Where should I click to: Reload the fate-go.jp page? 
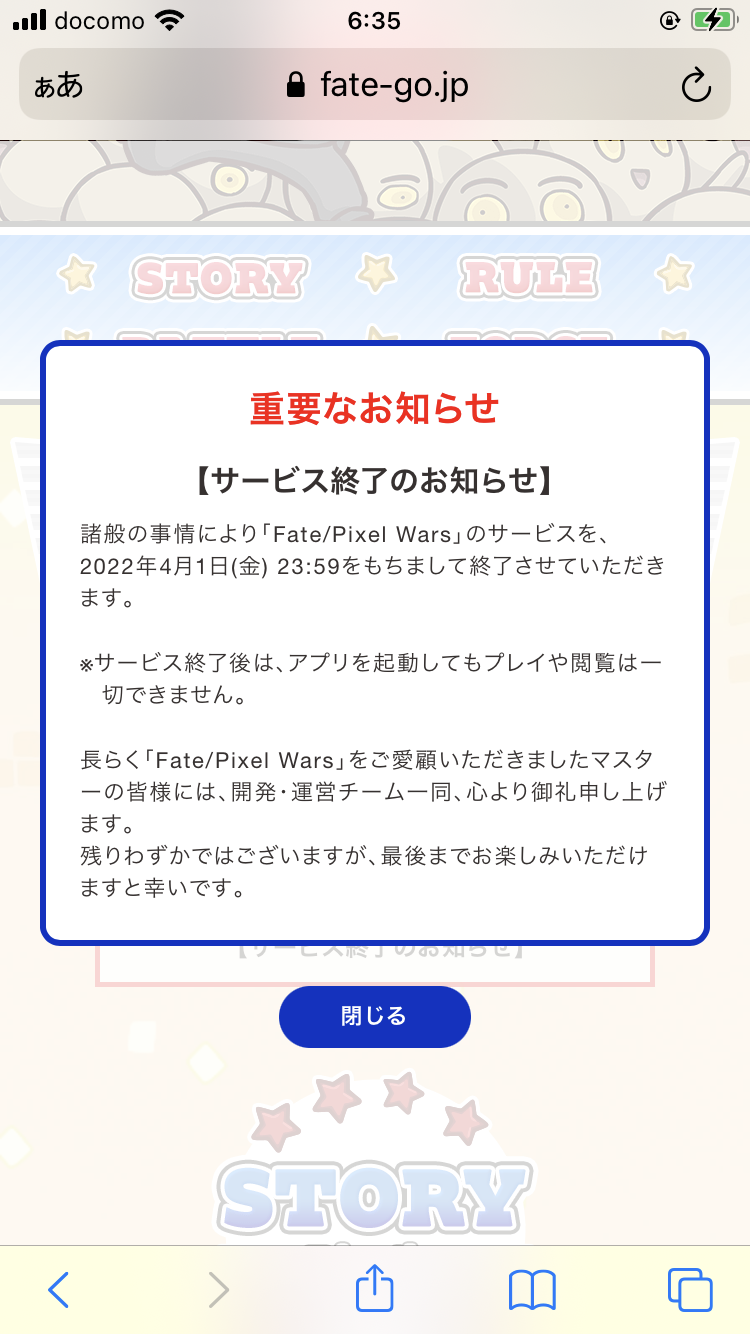coord(695,86)
